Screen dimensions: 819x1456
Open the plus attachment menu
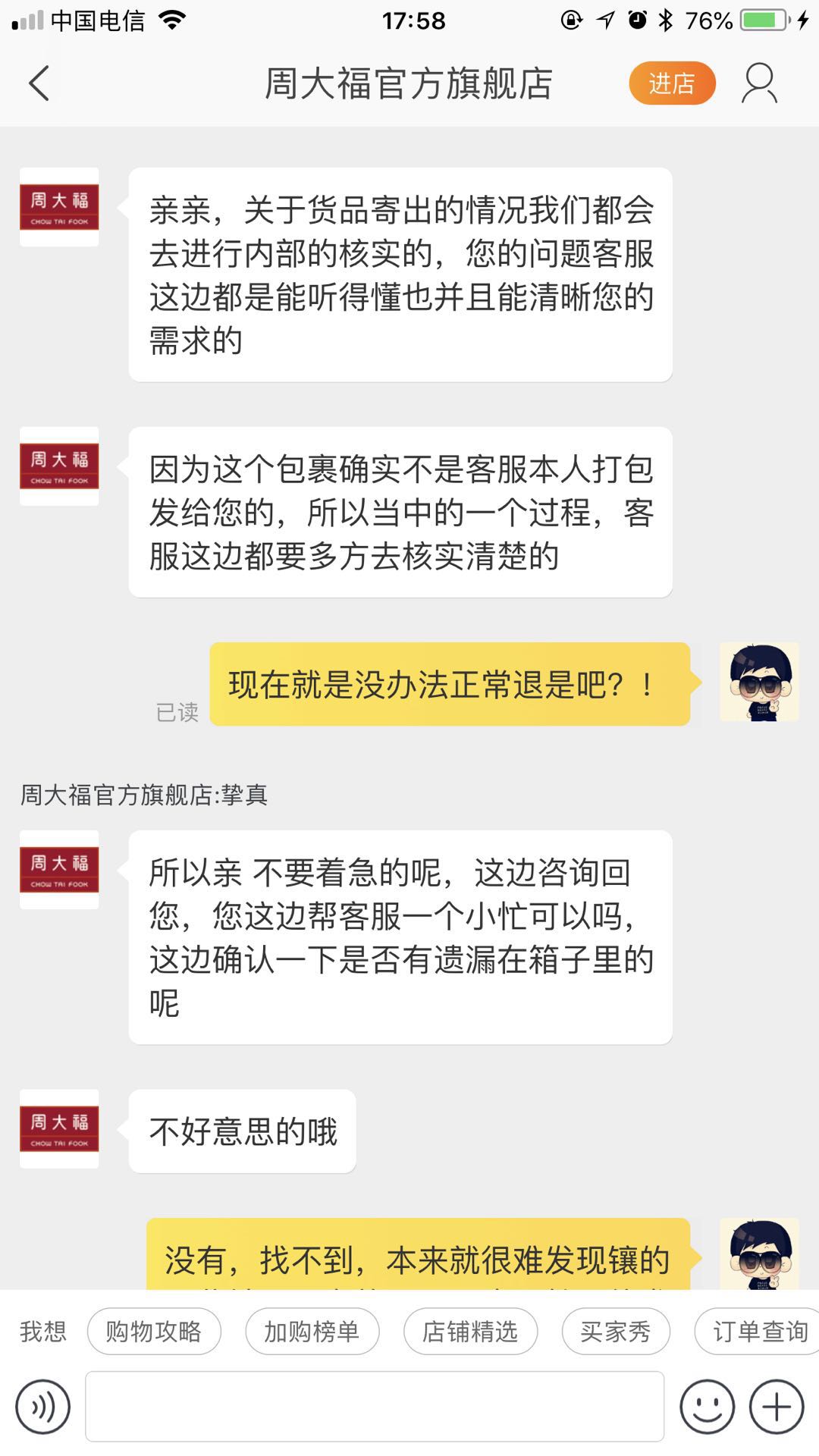(x=777, y=1407)
